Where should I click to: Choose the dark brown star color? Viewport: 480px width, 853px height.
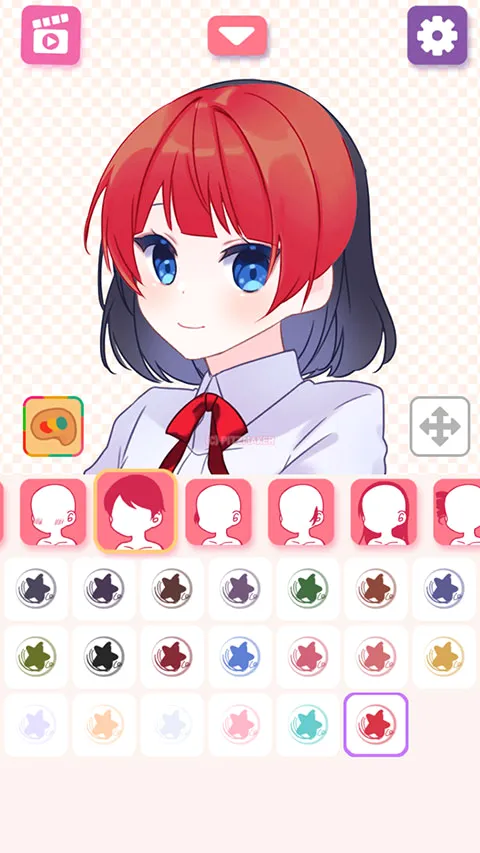172,589
